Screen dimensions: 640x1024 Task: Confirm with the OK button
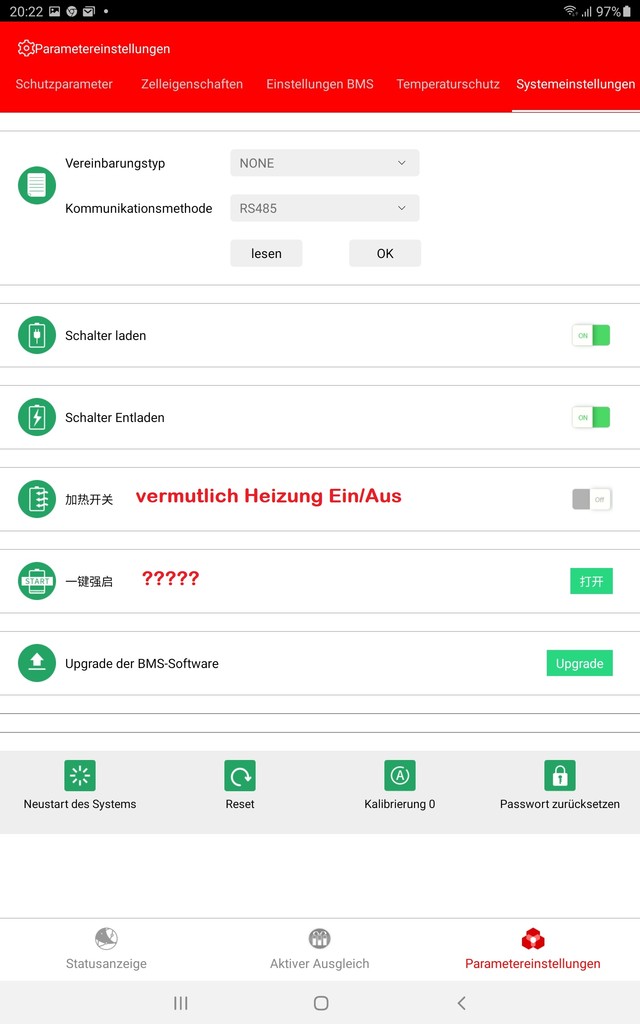click(385, 253)
